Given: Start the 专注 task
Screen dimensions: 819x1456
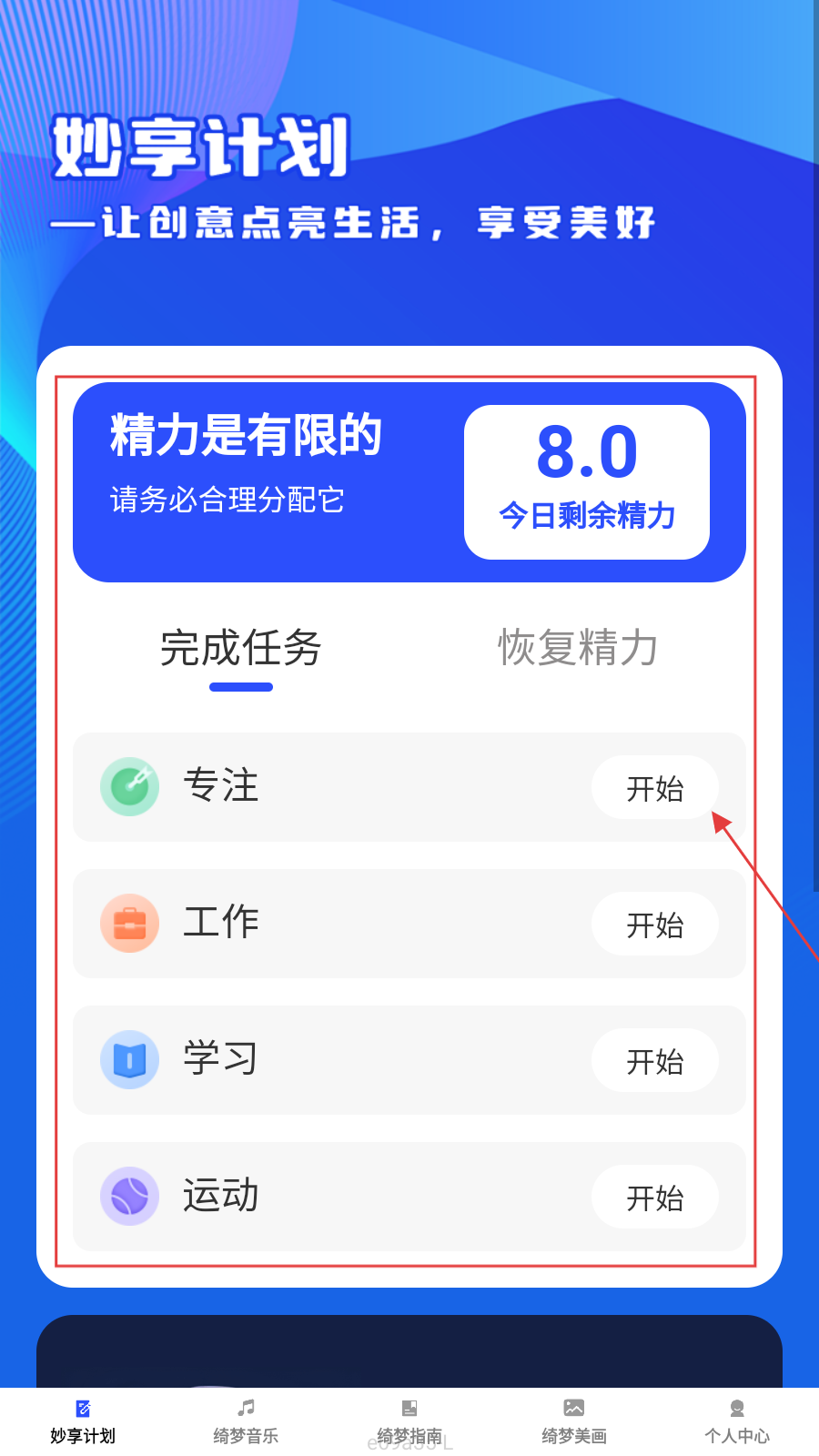Looking at the screenshot, I should click(x=654, y=788).
